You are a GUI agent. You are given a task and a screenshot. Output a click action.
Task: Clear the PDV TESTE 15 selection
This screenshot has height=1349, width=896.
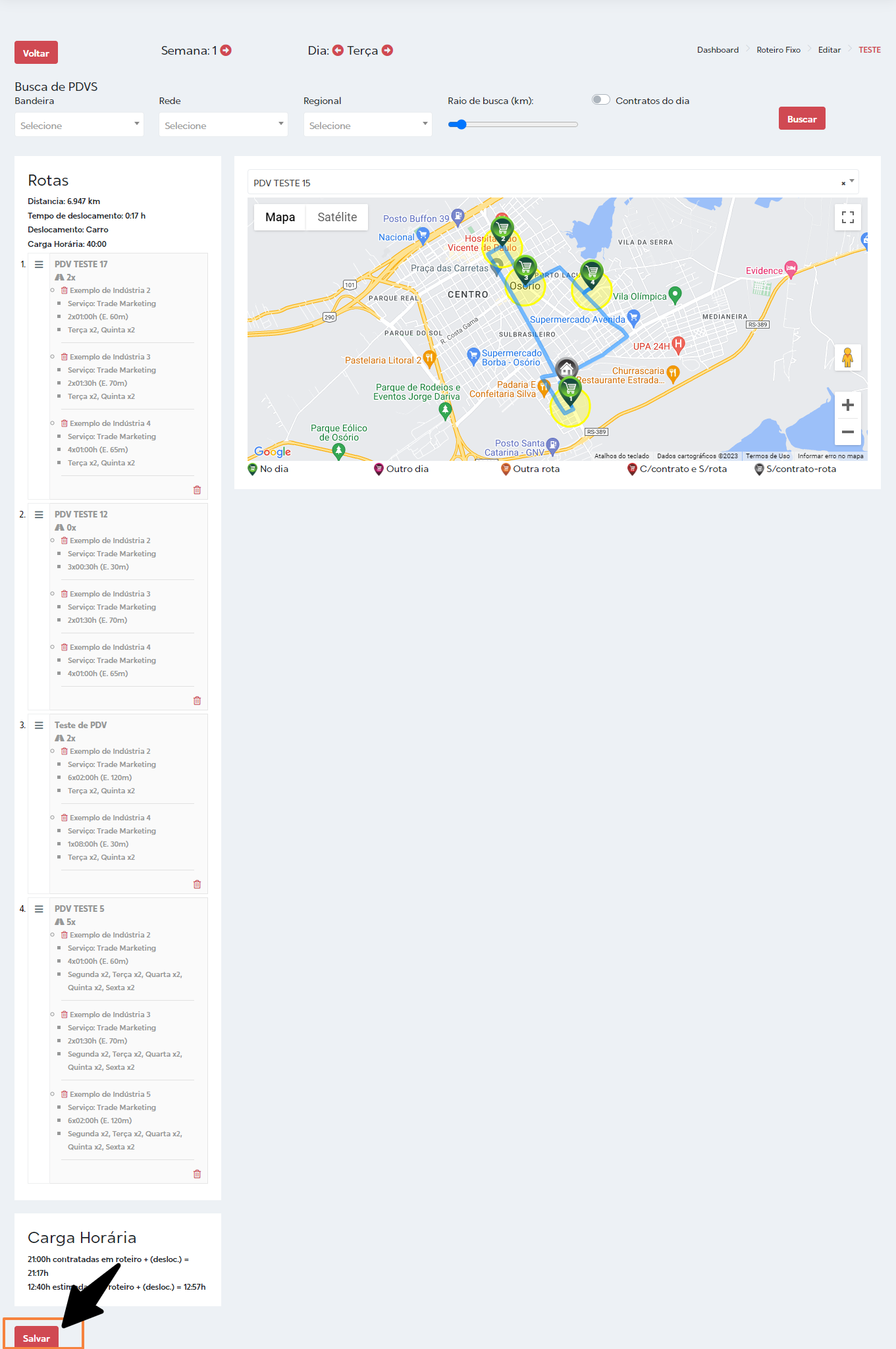point(843,184)
